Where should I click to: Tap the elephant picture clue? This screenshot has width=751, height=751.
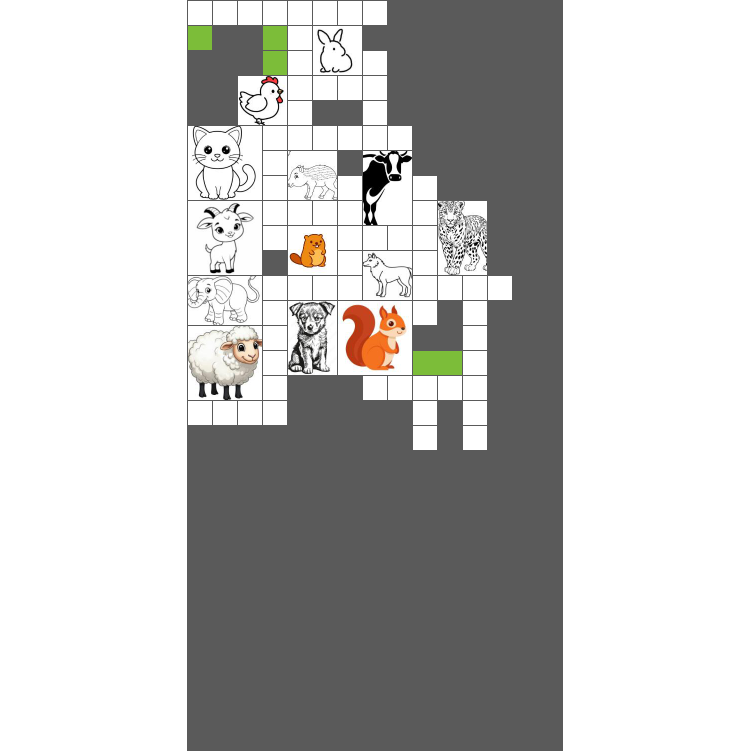(224, 299)
